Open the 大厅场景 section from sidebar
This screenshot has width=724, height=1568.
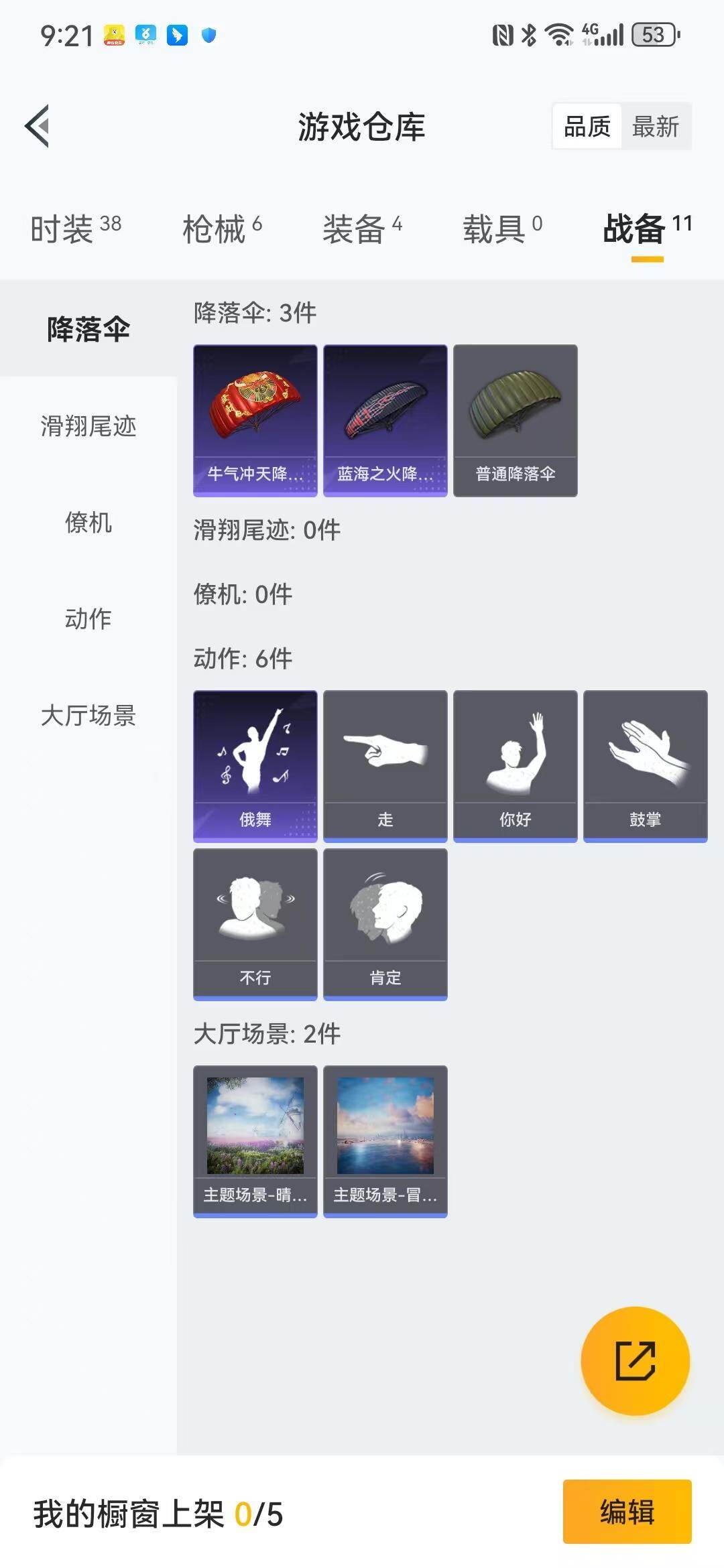[x=89, y=717]
